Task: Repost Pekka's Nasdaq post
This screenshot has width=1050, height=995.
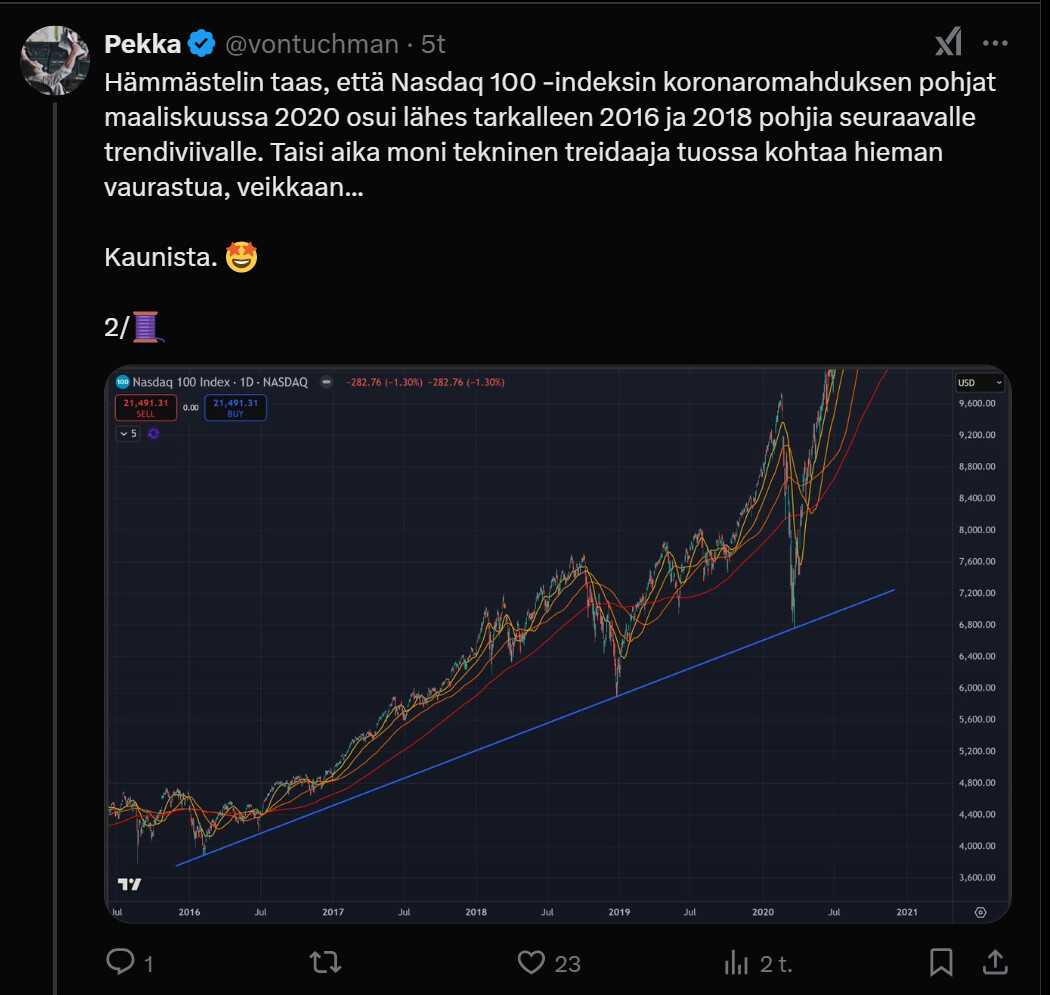Action: tap(325, 962)
